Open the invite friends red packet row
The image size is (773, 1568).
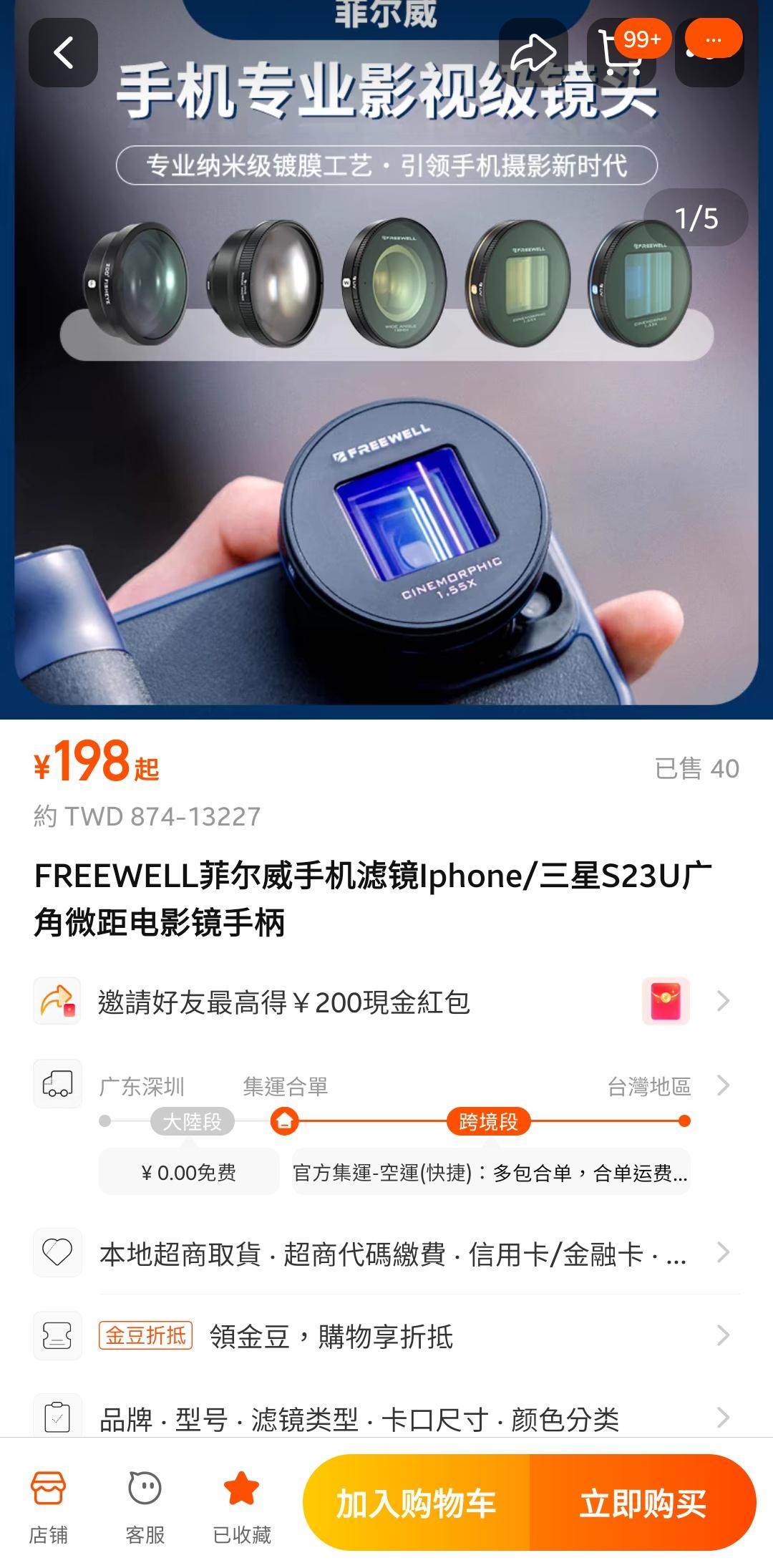coord(386,1002)
